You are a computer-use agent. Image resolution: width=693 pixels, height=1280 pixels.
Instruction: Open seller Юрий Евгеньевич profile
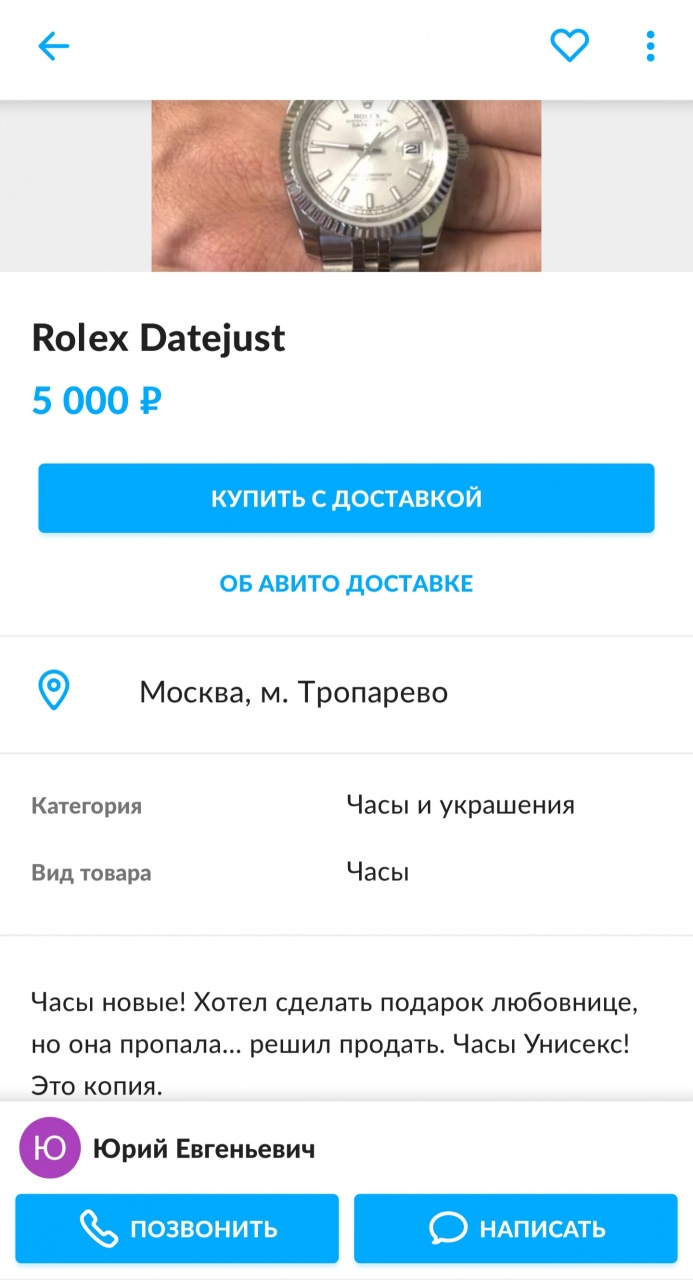pos(203,1149)
